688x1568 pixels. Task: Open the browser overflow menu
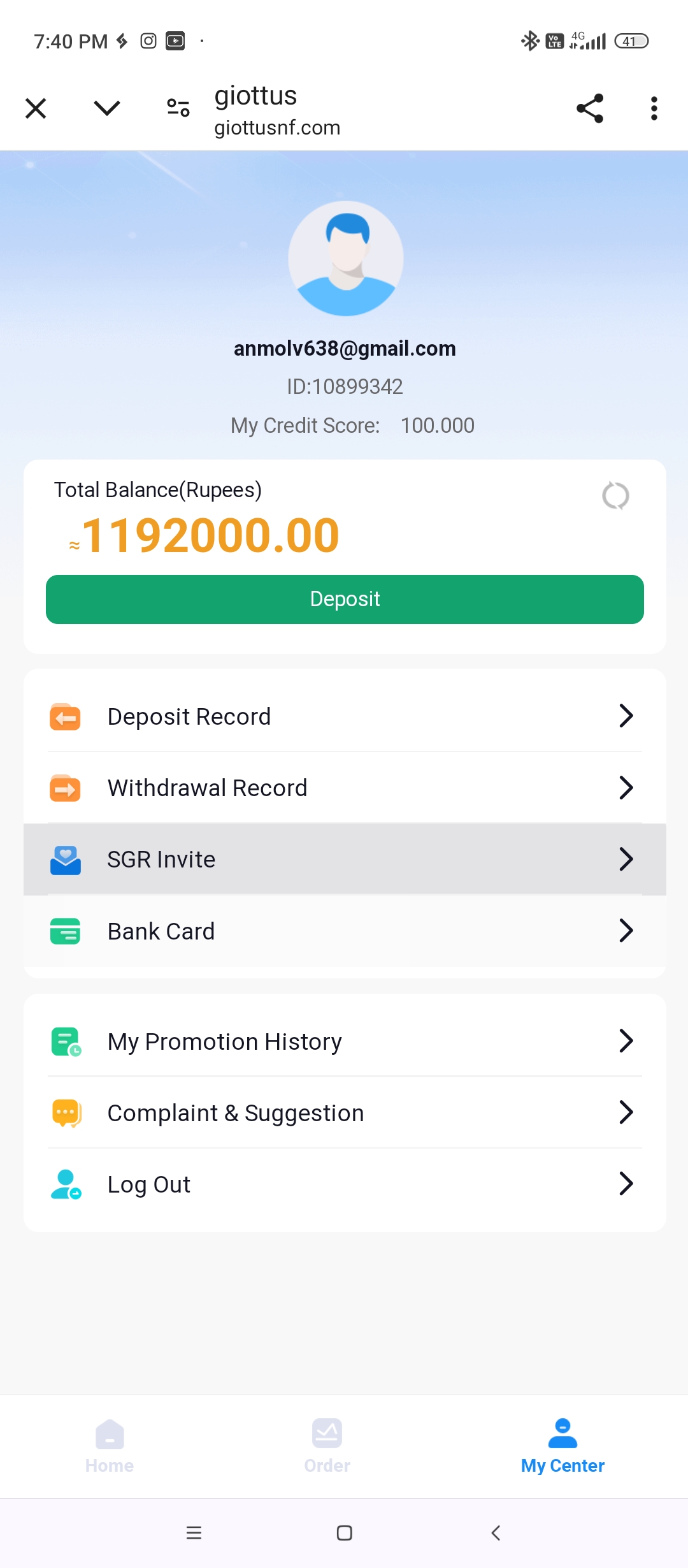[x=654, y=108]
